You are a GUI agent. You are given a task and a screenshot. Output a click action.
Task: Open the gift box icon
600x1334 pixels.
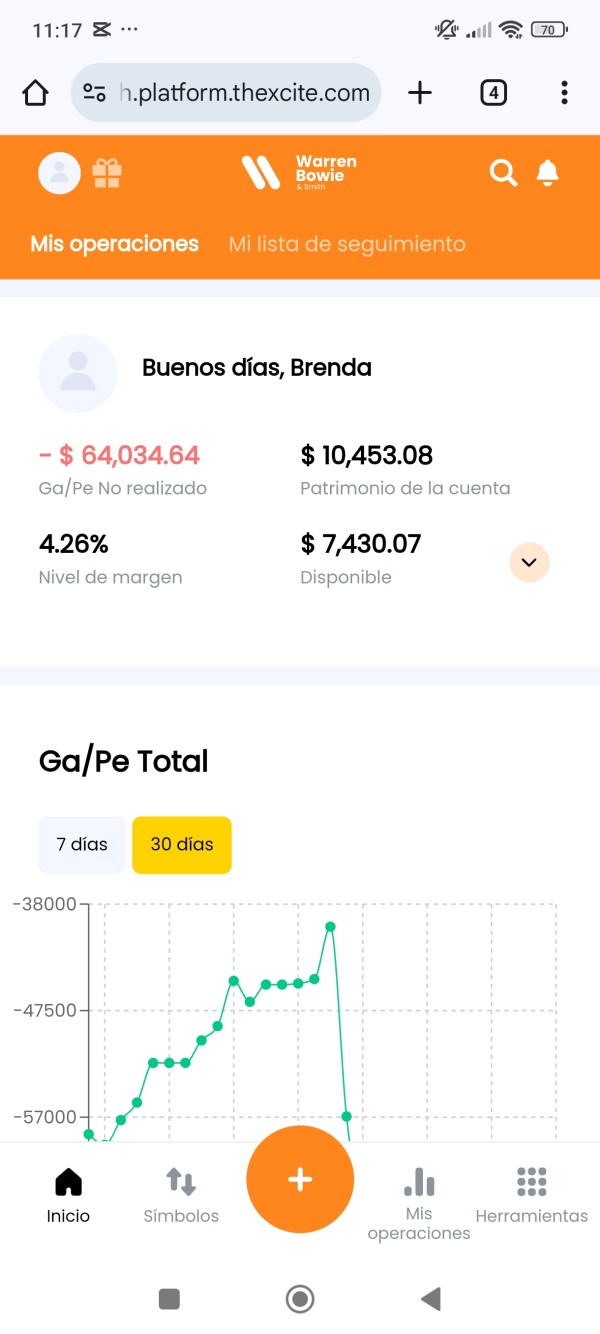[x=107, y=174]
